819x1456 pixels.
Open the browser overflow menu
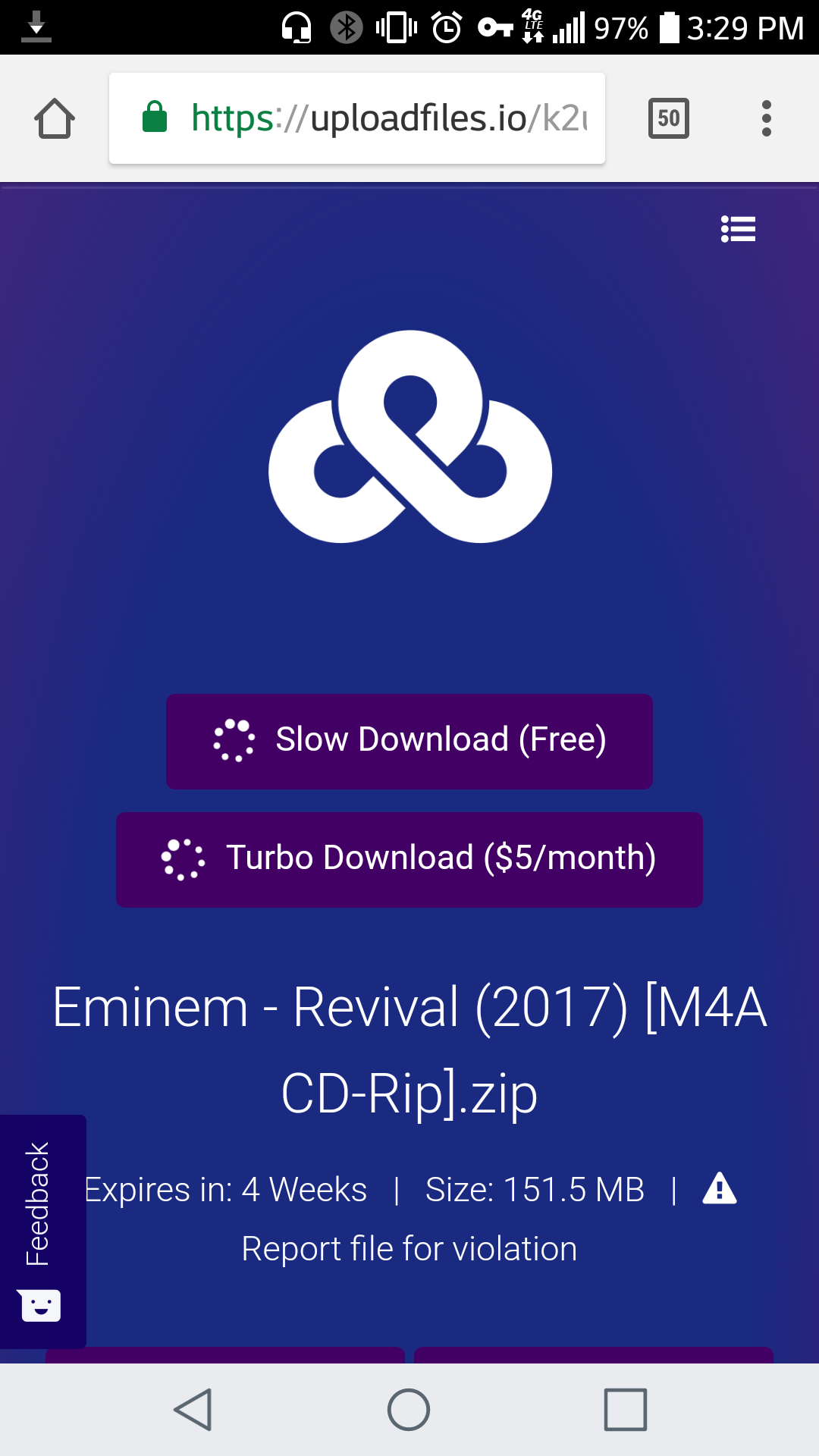click(766, 118)
